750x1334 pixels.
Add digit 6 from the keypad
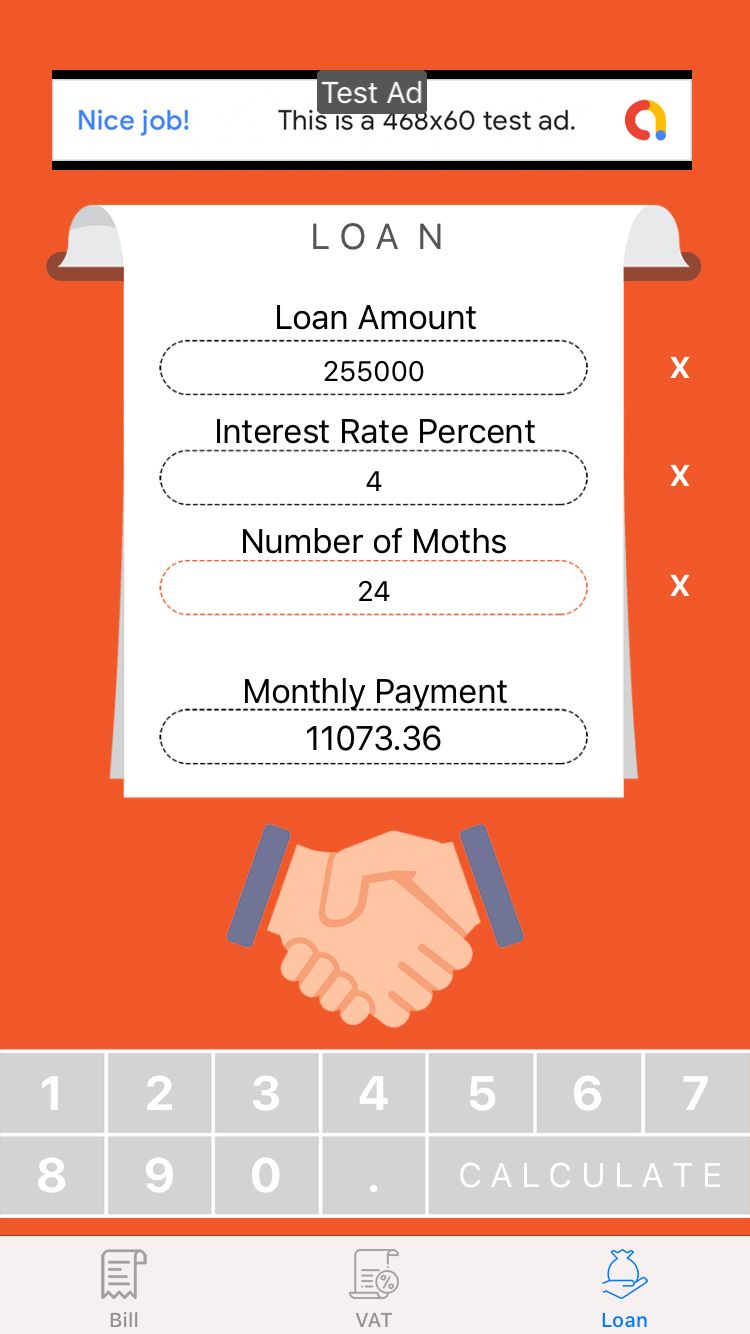pos(589,1093)
